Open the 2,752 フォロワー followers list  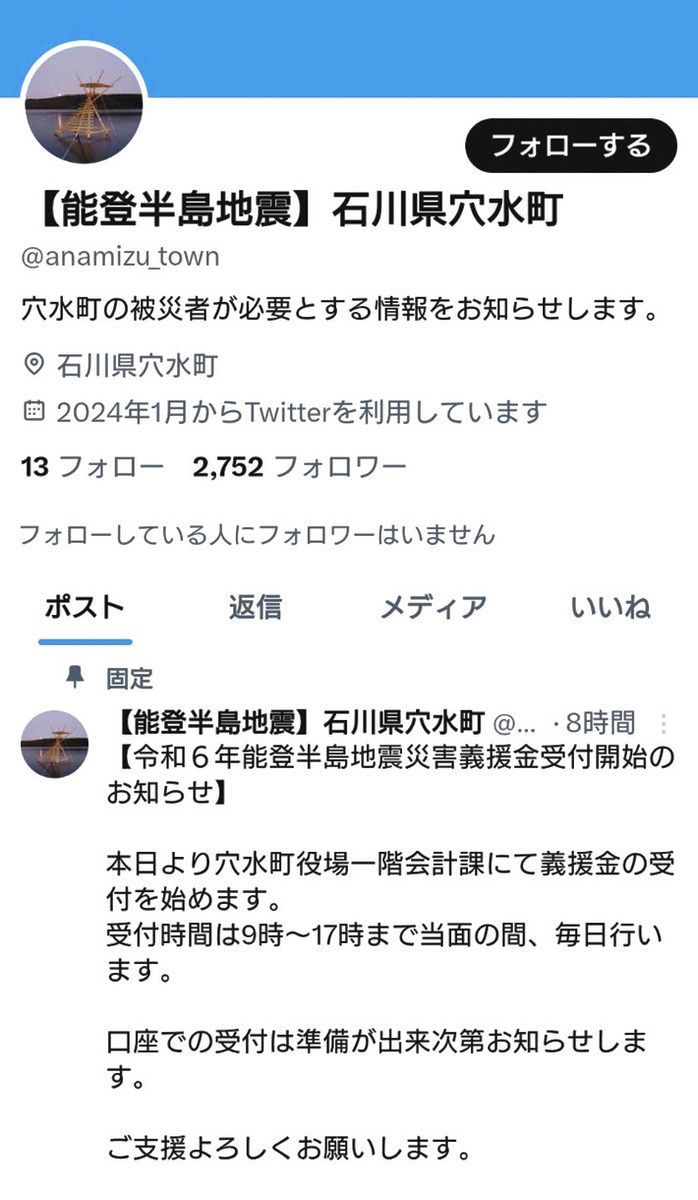coord(299,466)
